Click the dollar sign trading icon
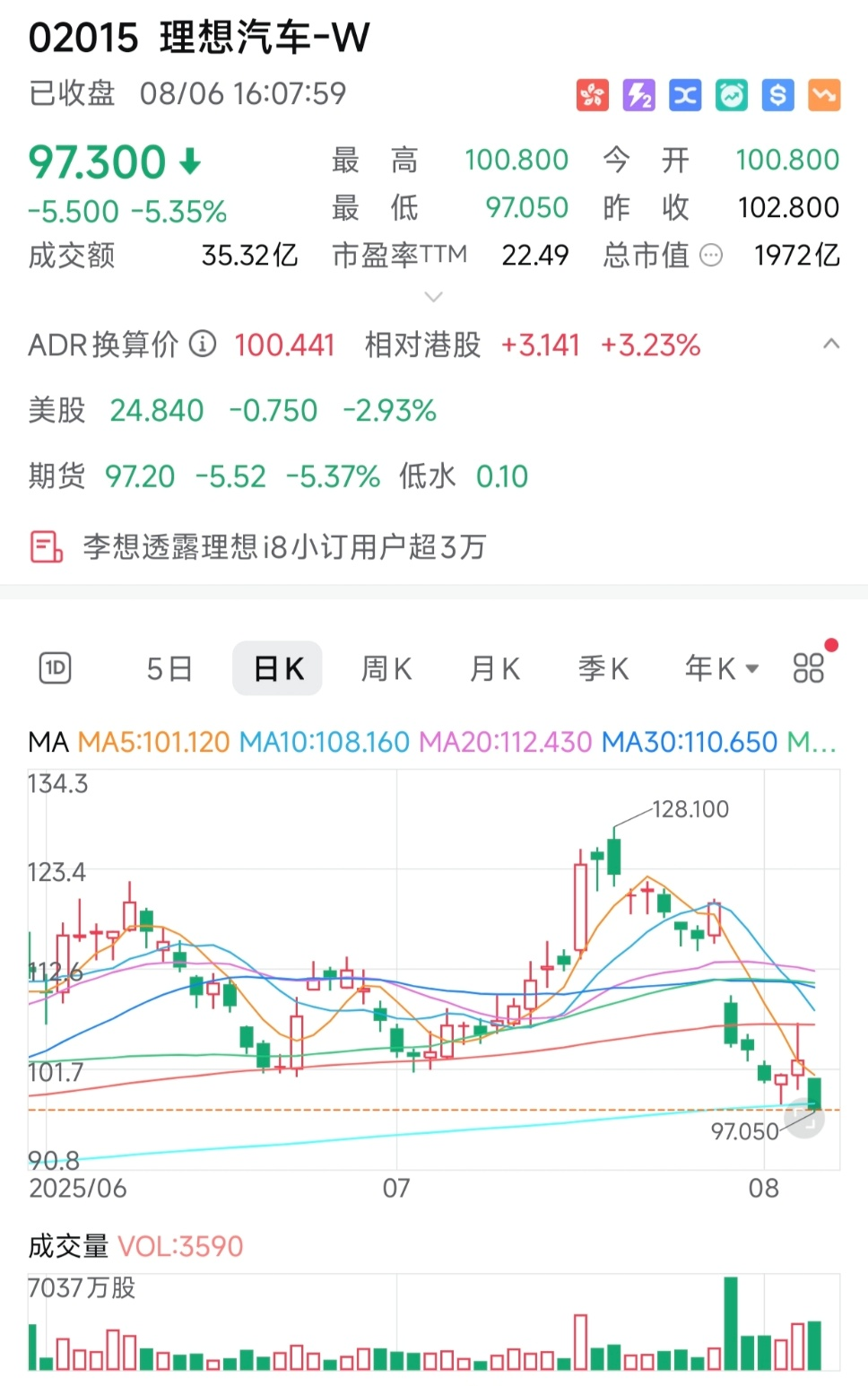This screenshot has height=1386, width=868. coord(777,94)
